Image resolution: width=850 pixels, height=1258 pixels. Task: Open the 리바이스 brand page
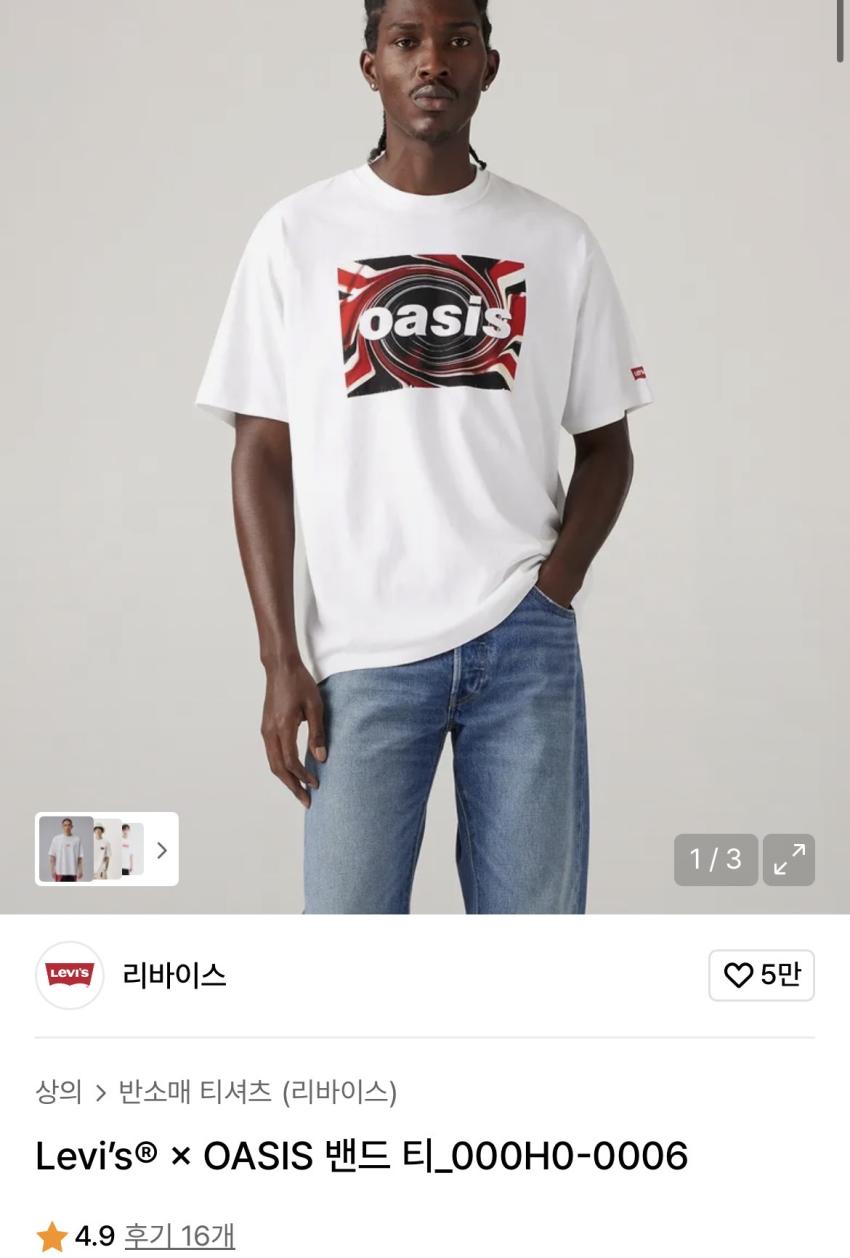pos(174,975)
